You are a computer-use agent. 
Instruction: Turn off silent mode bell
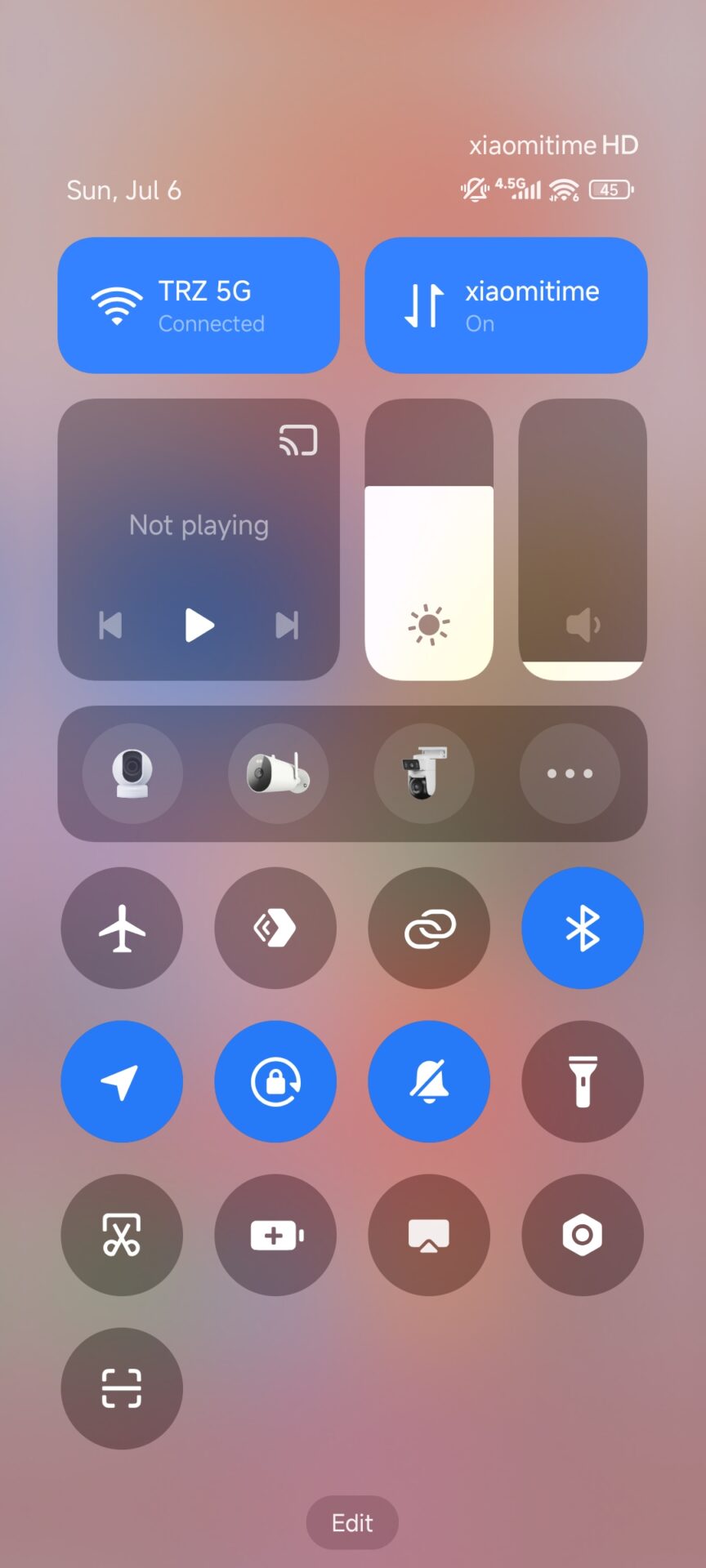pyautogui.click(x=429, y=1081)
